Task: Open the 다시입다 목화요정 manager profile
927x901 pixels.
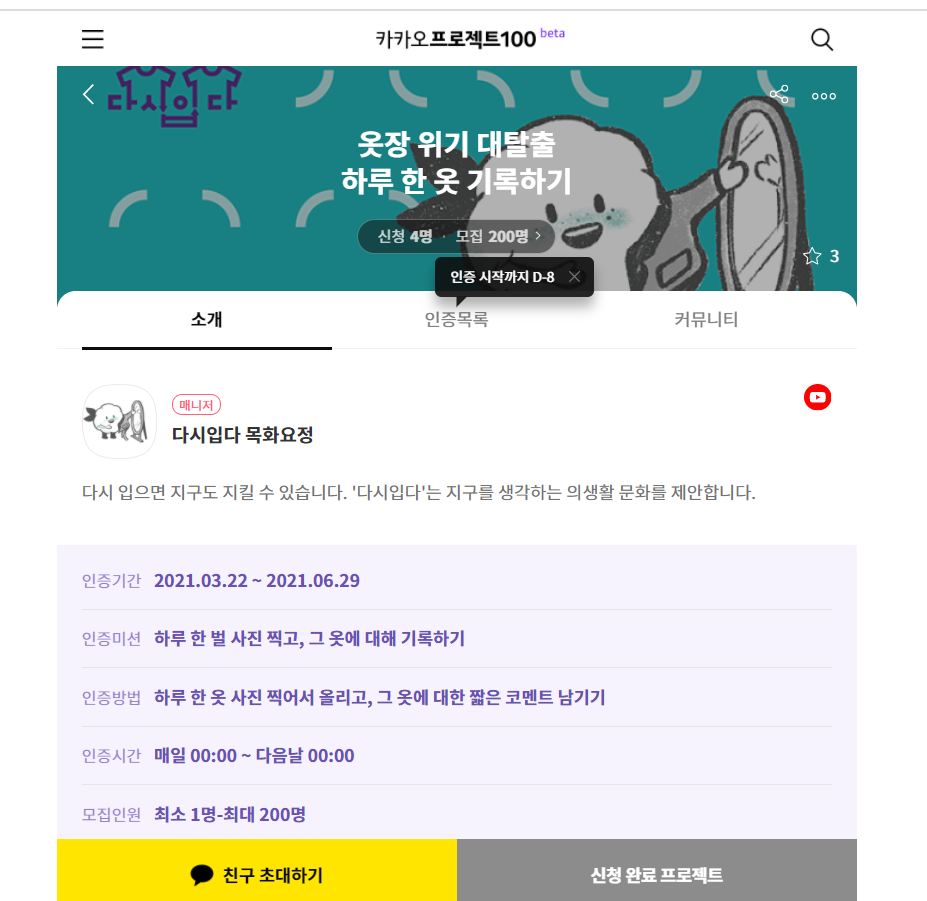Action: [242, 435]
